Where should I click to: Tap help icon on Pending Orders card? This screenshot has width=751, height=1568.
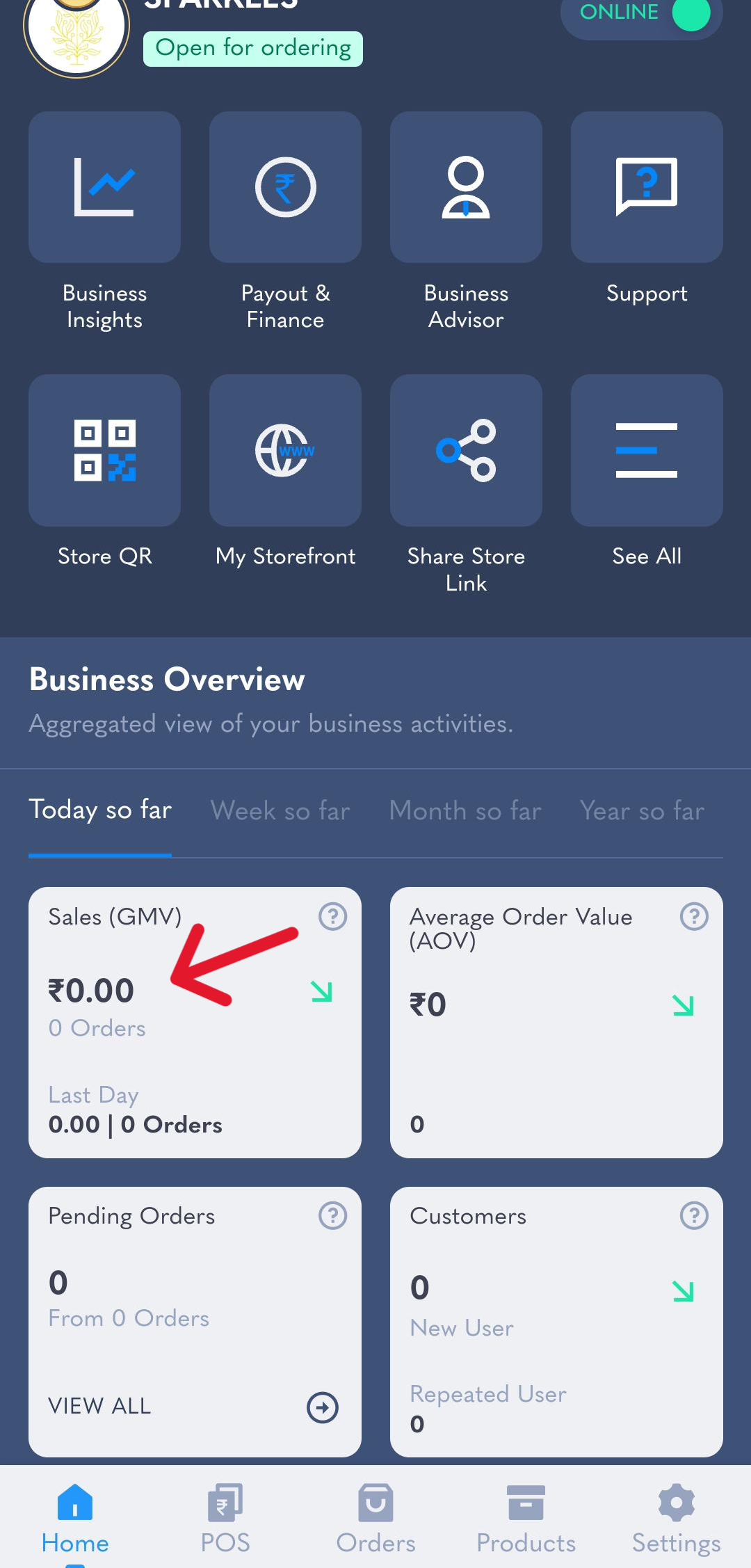coord(332,1215)
